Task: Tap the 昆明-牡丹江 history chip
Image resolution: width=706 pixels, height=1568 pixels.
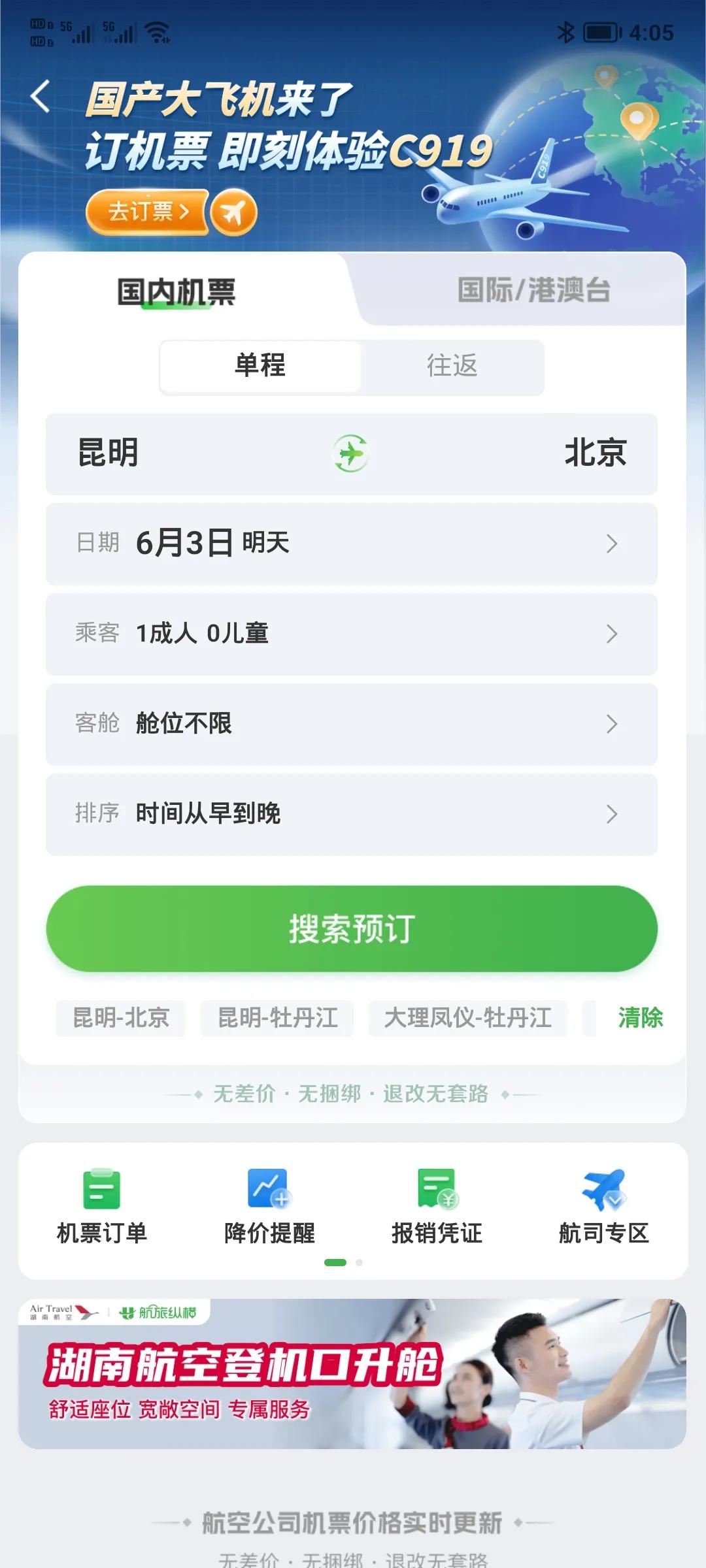Action: point(277,1019)
